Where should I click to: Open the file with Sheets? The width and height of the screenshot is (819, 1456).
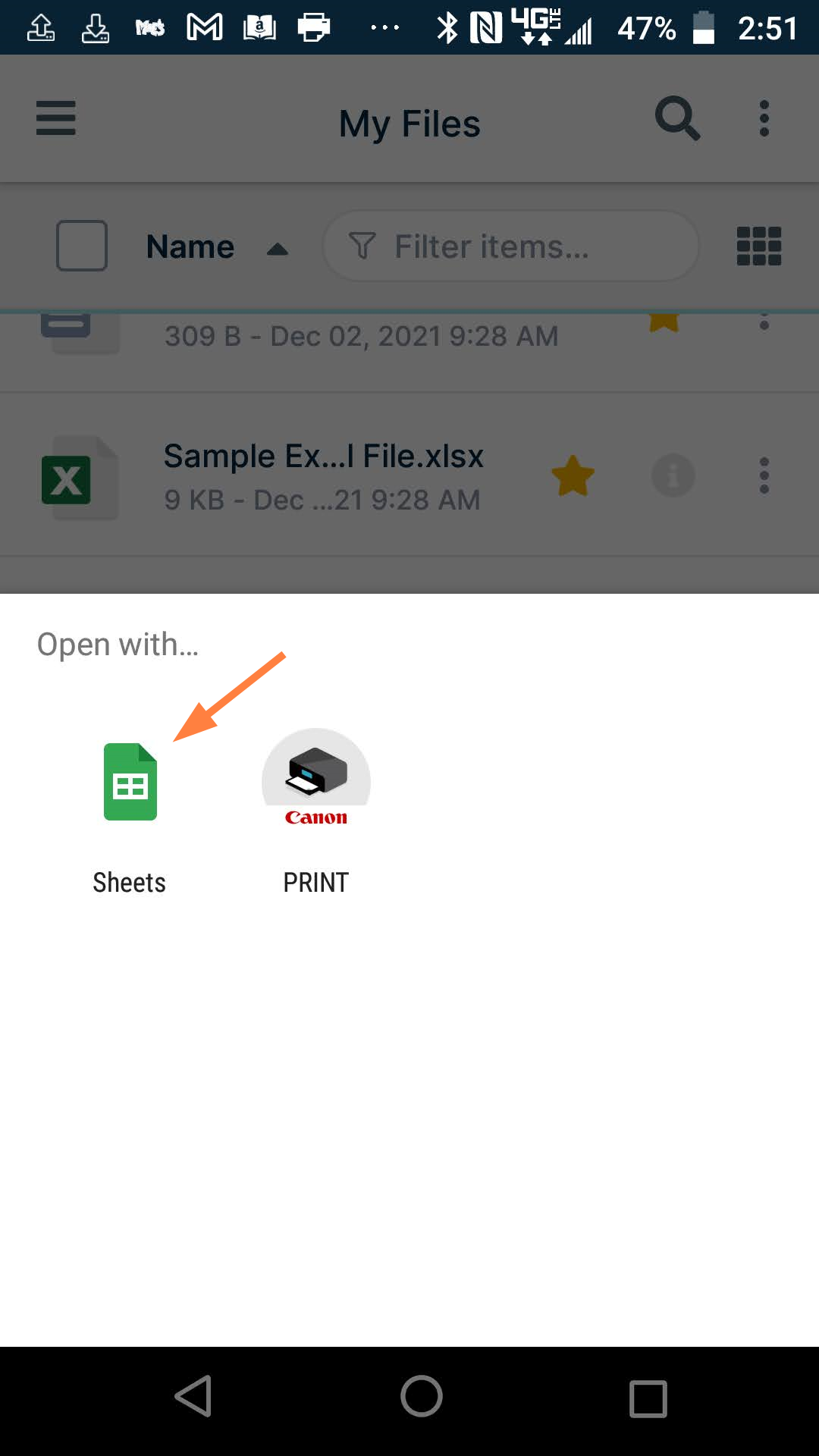coord(130,783)
